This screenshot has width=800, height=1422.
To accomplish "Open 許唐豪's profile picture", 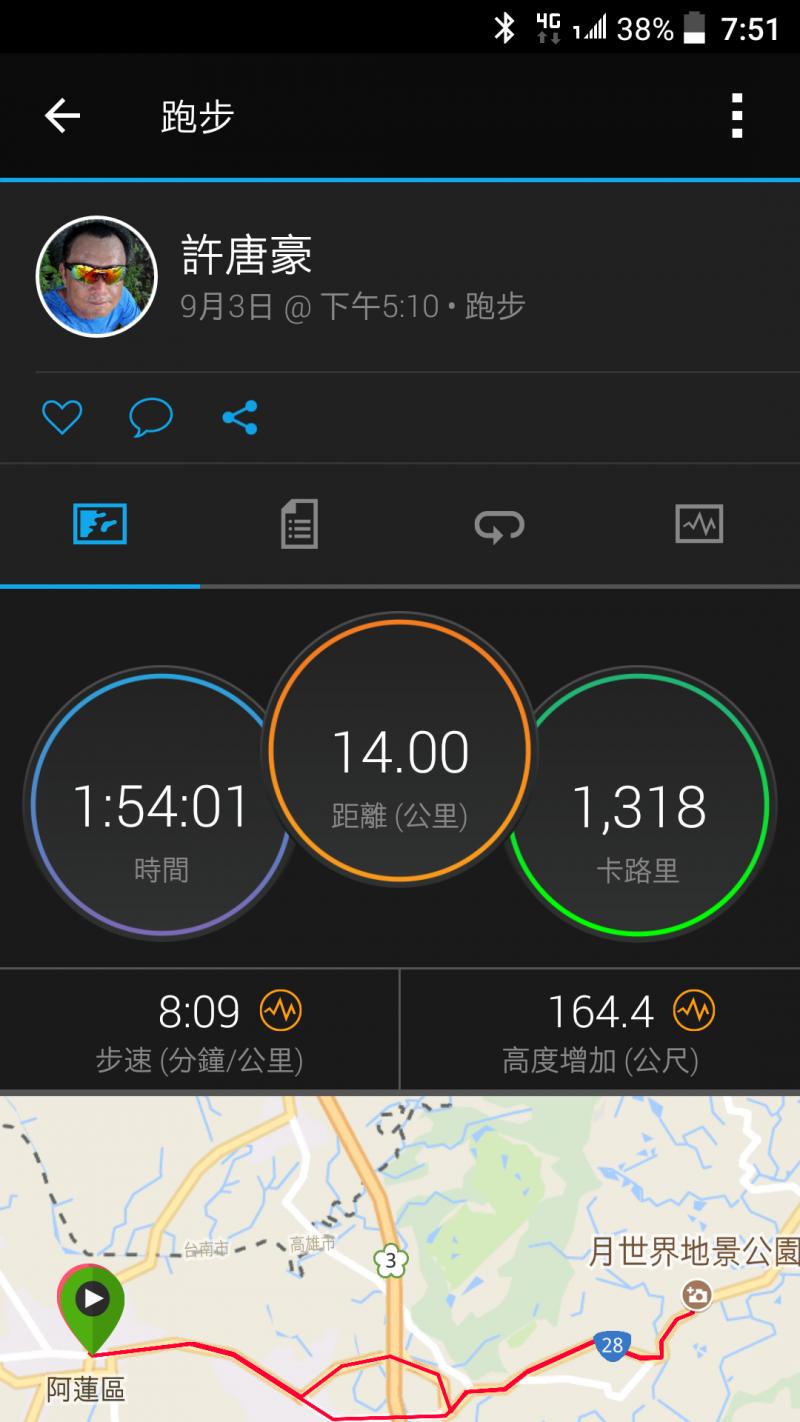I will click(x=96, y=276).
